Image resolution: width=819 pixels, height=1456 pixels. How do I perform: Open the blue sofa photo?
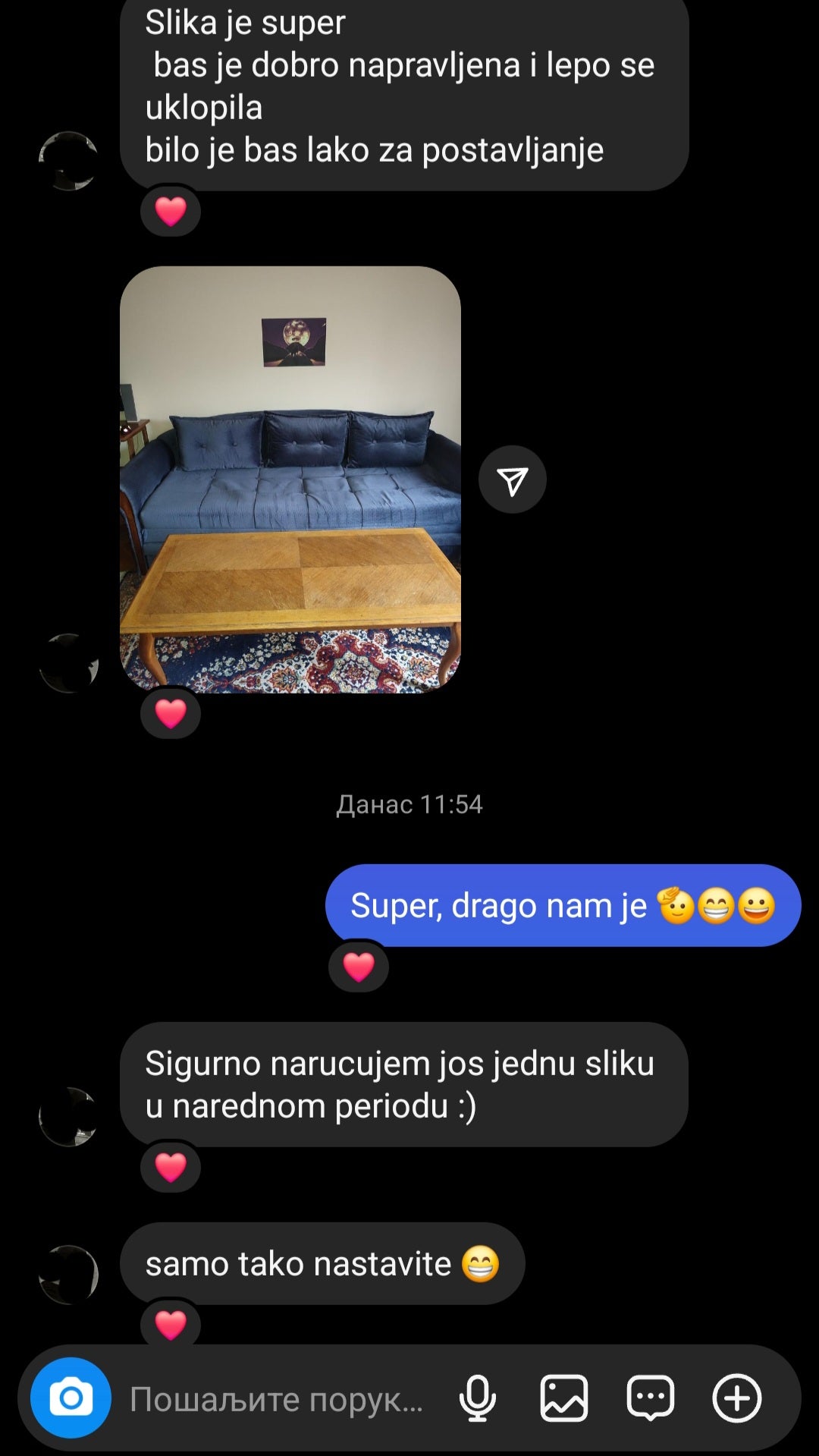(290, 480)
